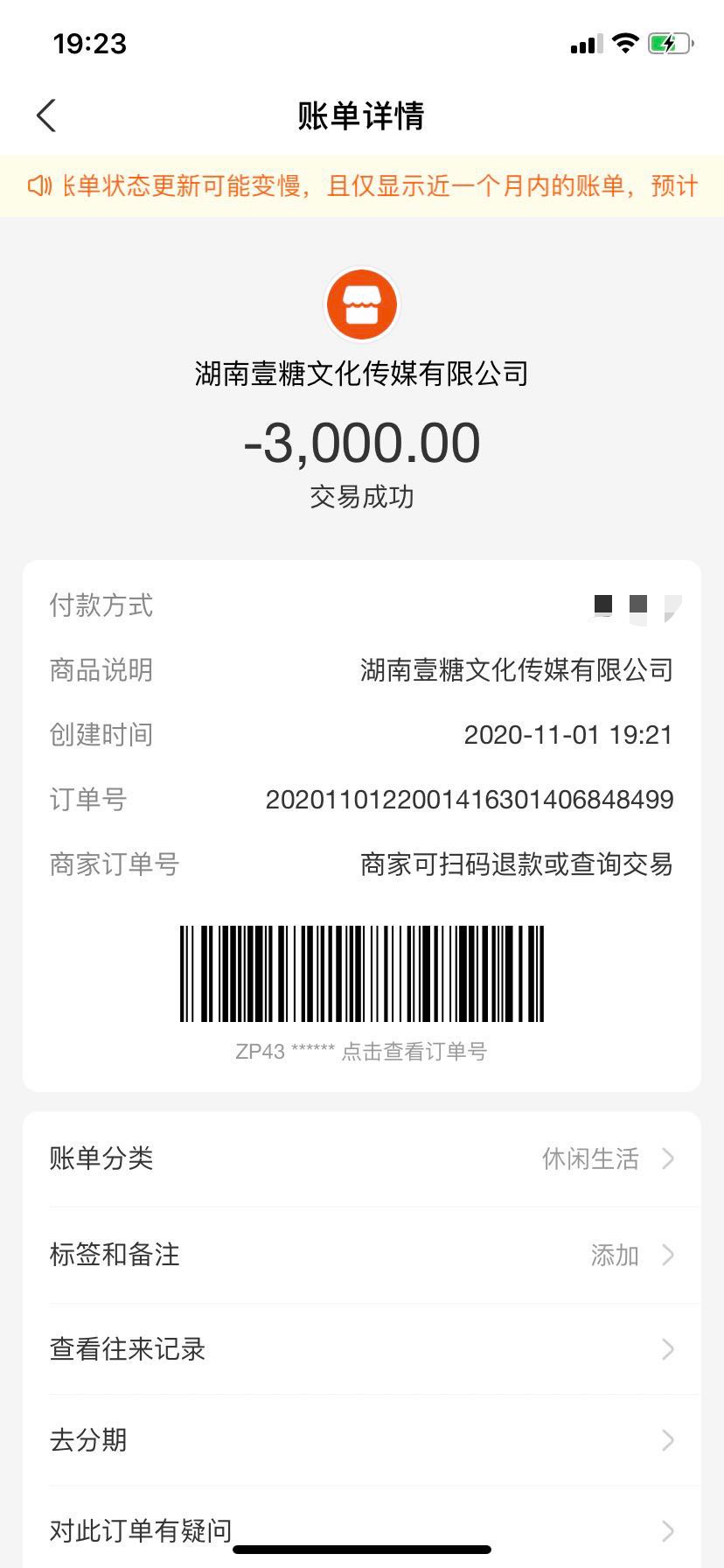Go back from the bill details page
The height and width of the screenshot is (1568, 724).
(x=46, y=115)
